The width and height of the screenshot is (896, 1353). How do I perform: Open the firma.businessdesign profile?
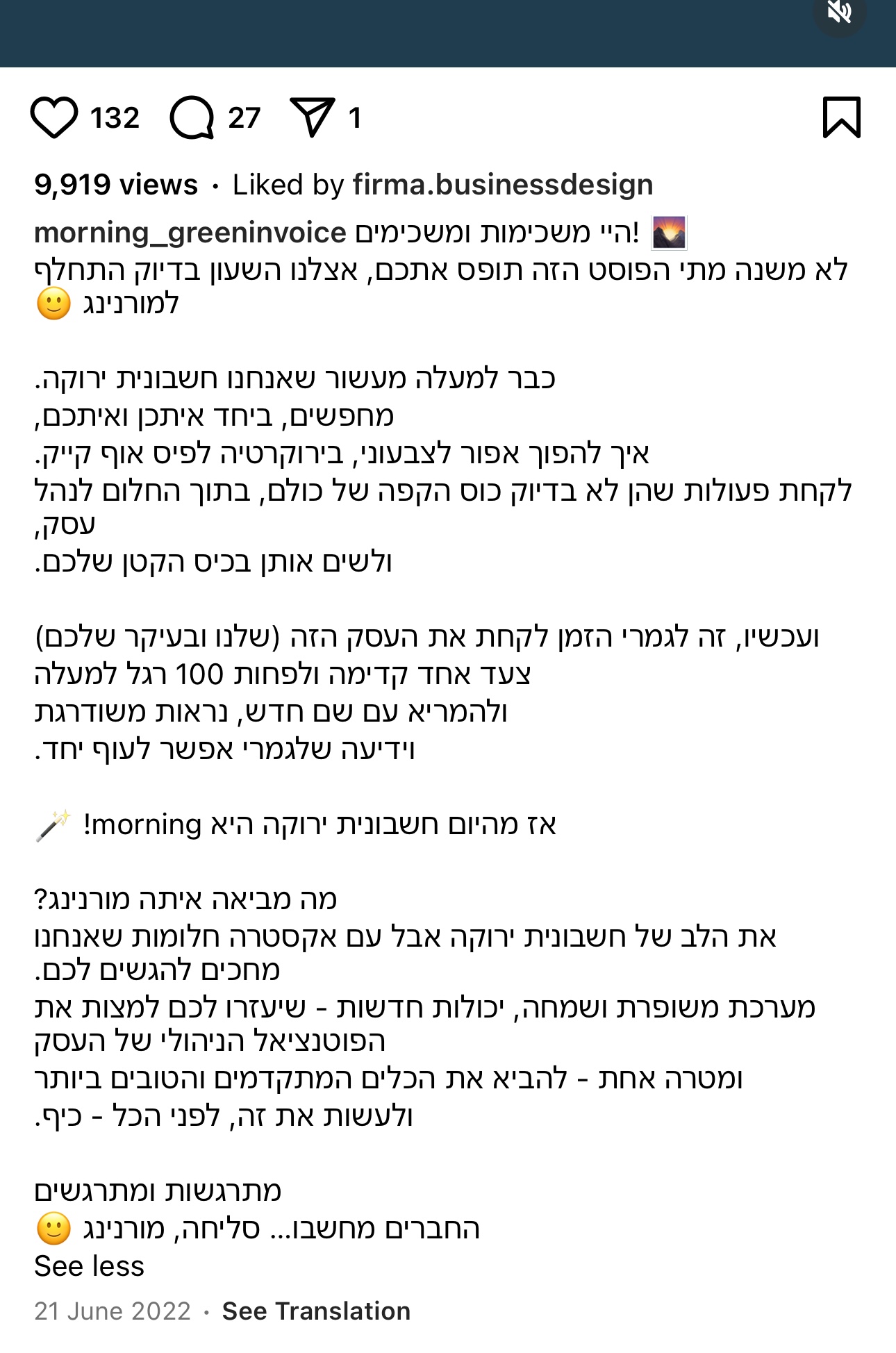pyautogui.click(x=502, y=185)
